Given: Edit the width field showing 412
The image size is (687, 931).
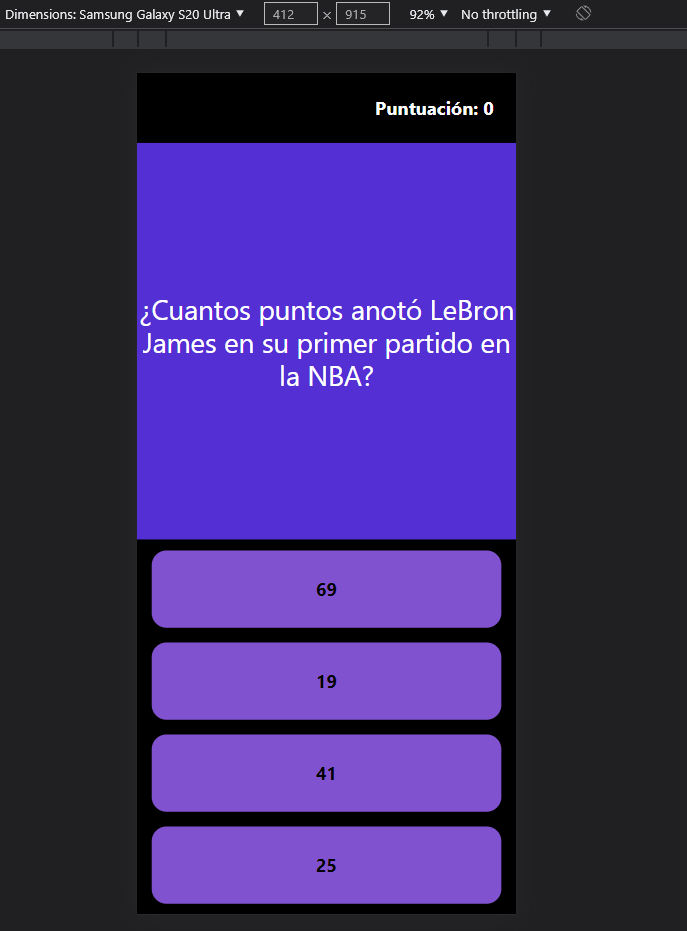Looking at the screenshot, I should pyautogui.click(x=291, y=14).
